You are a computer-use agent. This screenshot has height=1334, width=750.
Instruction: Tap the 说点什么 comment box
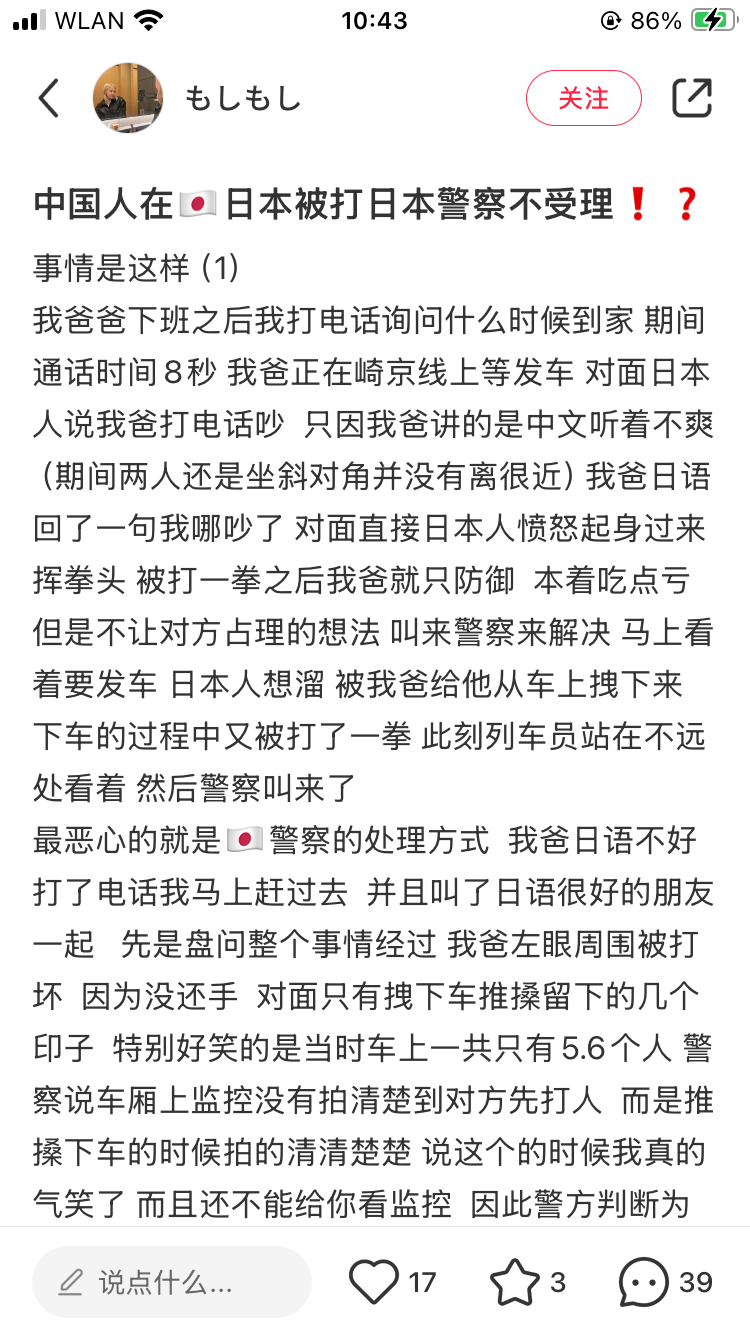172,1281
